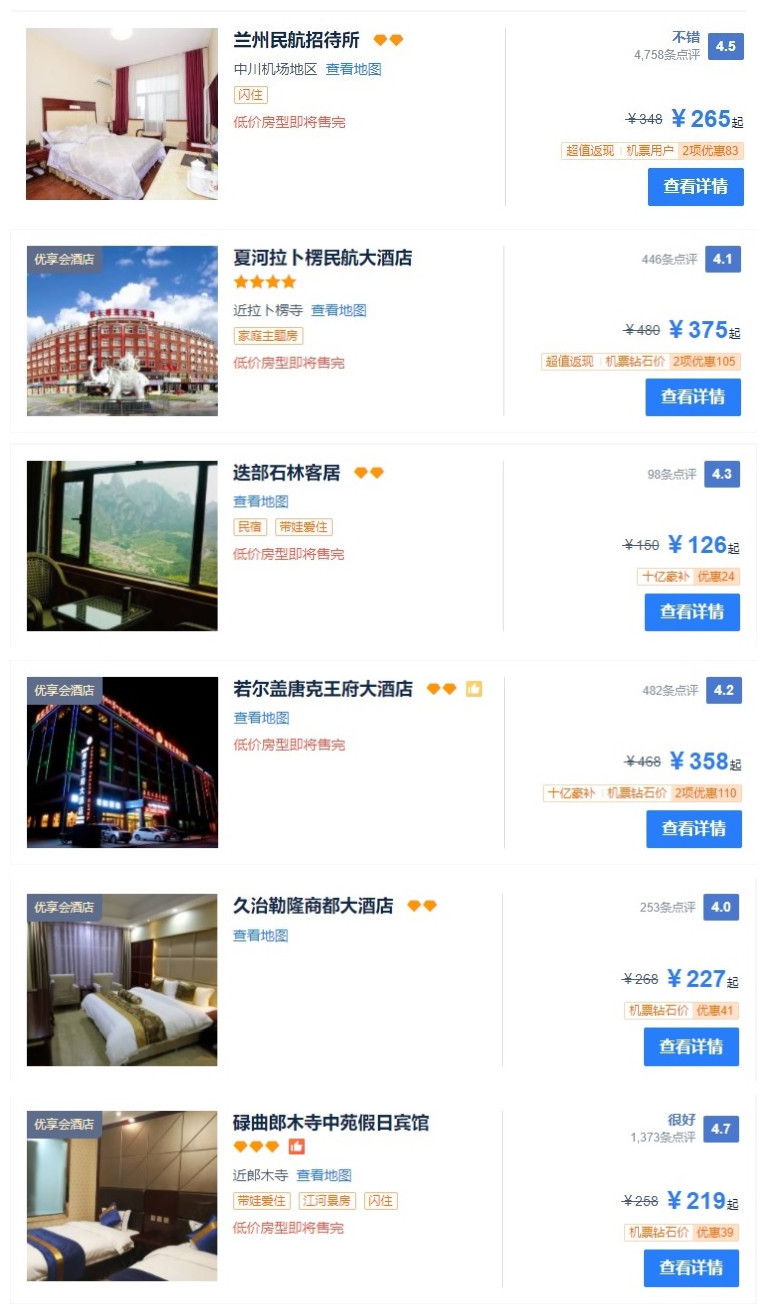Image resolution: width=767 pixels, height=1314 pixels.
Task: View details of 若尔盖唐克王府大酒店
Action: [693, 829]
